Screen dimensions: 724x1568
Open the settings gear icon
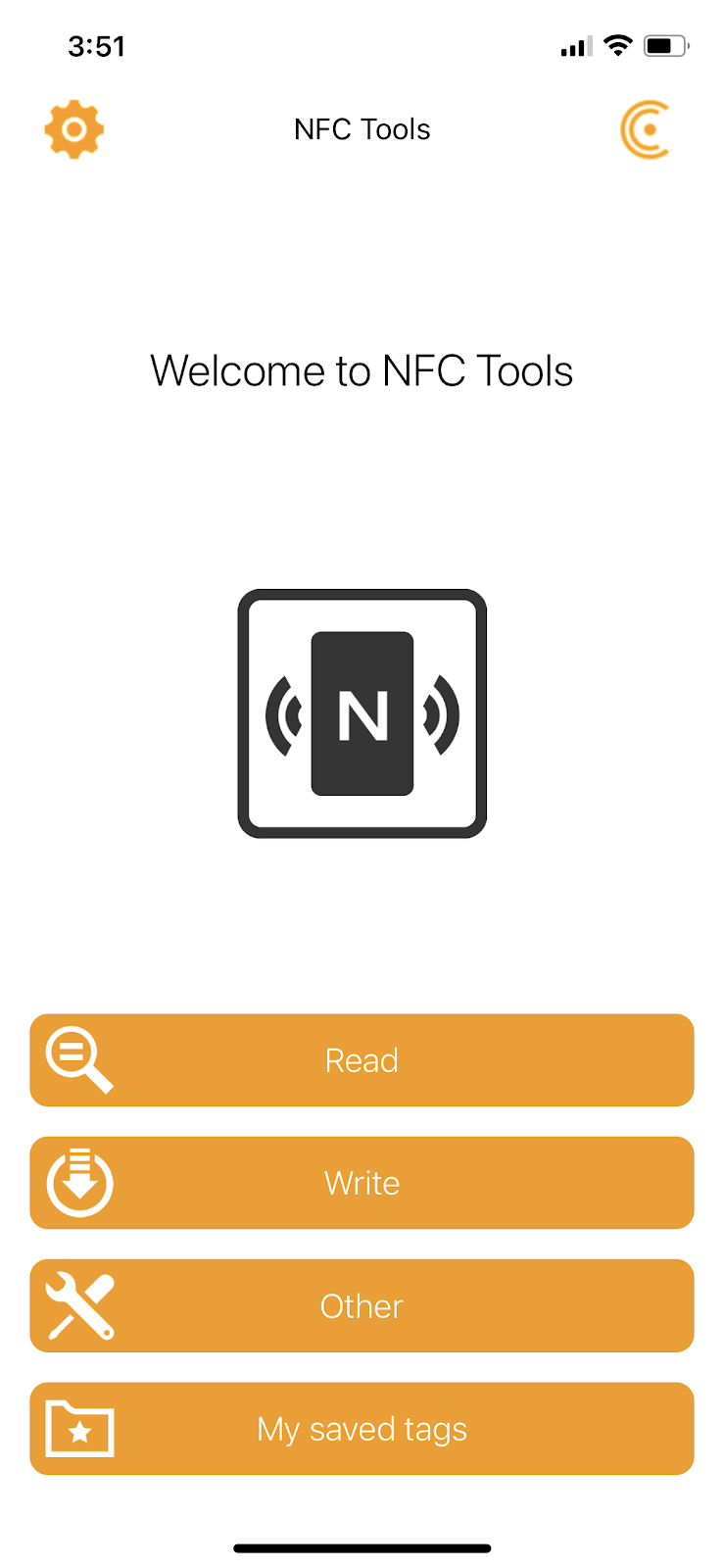coord(74,129)
